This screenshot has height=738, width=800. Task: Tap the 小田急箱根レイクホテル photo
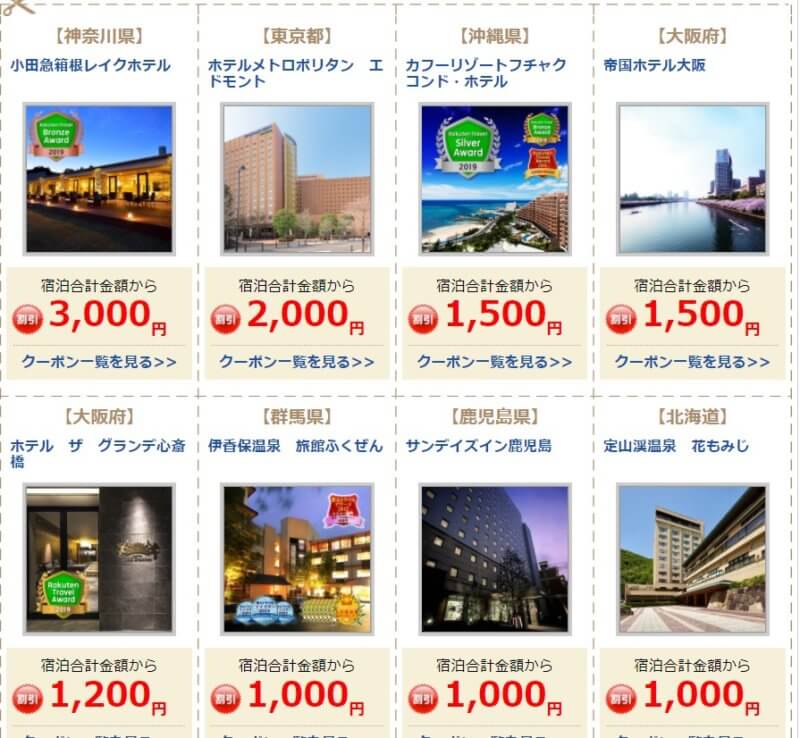[99, 179]
